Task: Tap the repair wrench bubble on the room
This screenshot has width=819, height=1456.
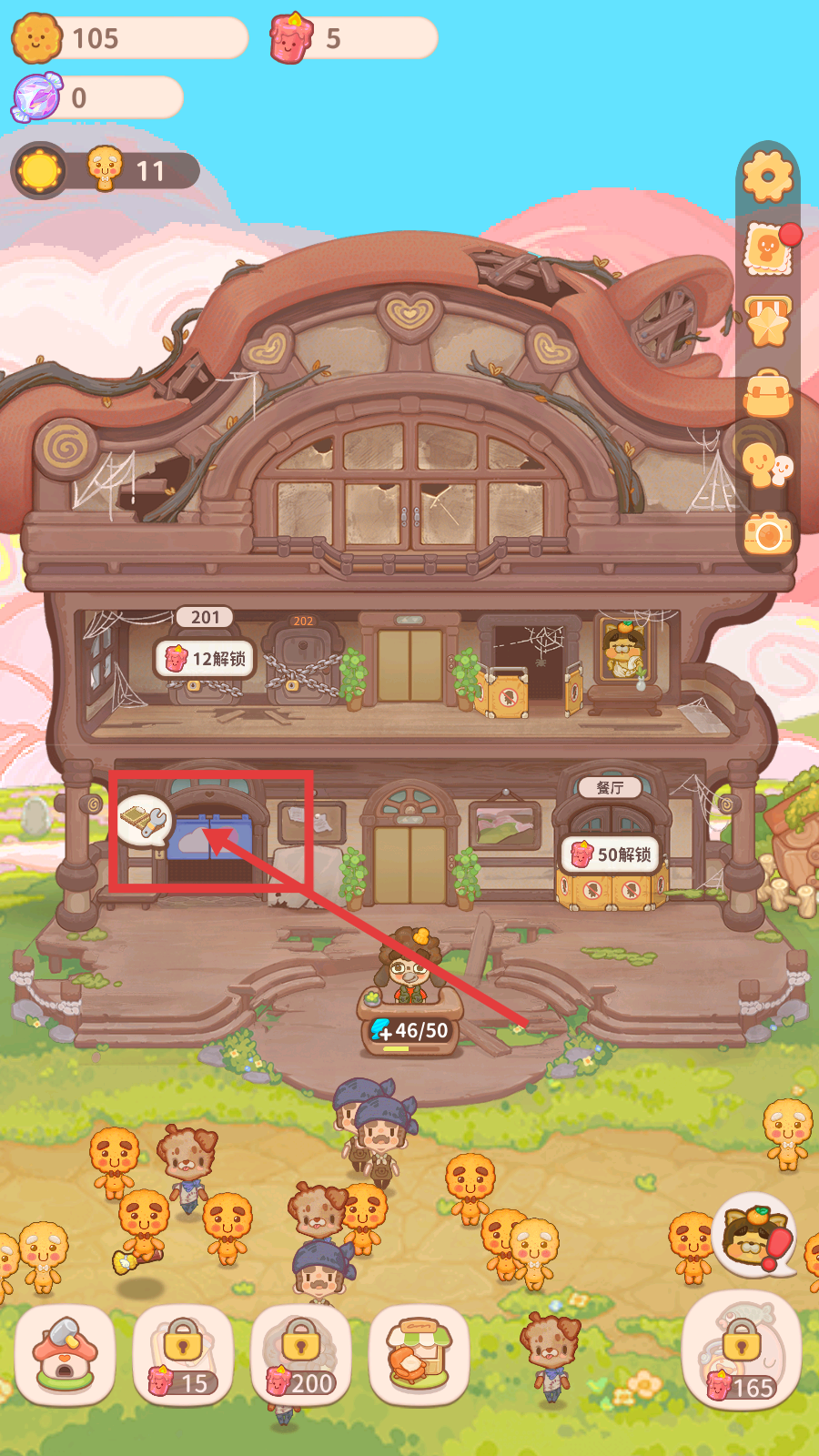Action: [145, 820]
